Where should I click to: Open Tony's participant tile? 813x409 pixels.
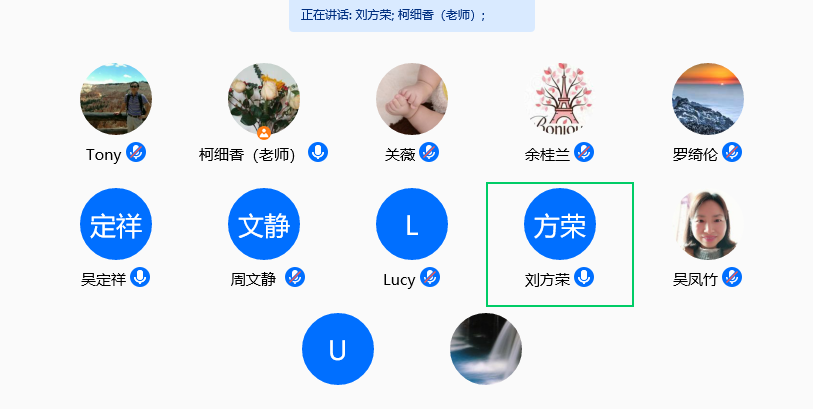coord(116,100)
